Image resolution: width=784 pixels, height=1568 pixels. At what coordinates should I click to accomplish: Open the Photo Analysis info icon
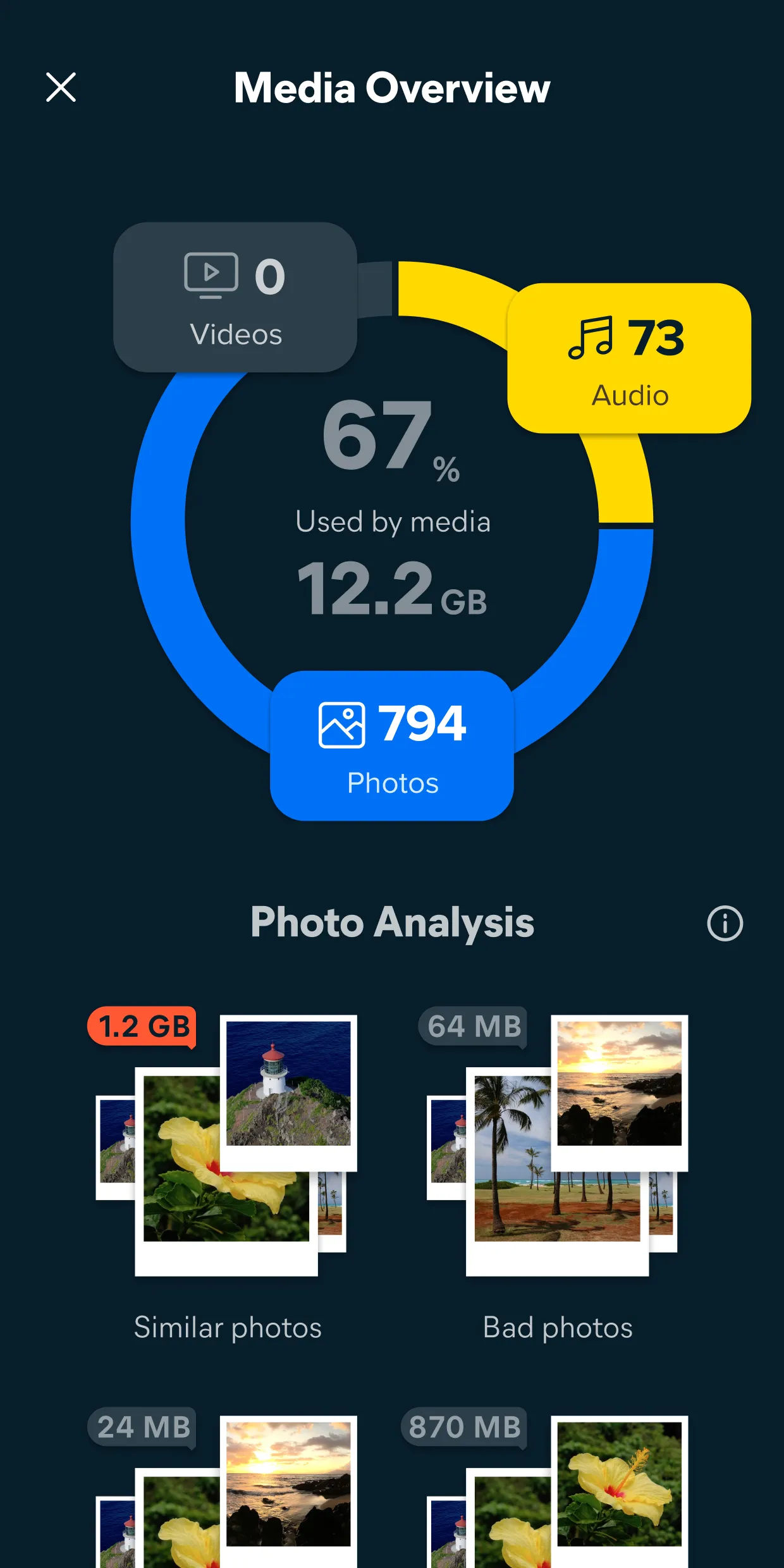[x=725, y=924]
